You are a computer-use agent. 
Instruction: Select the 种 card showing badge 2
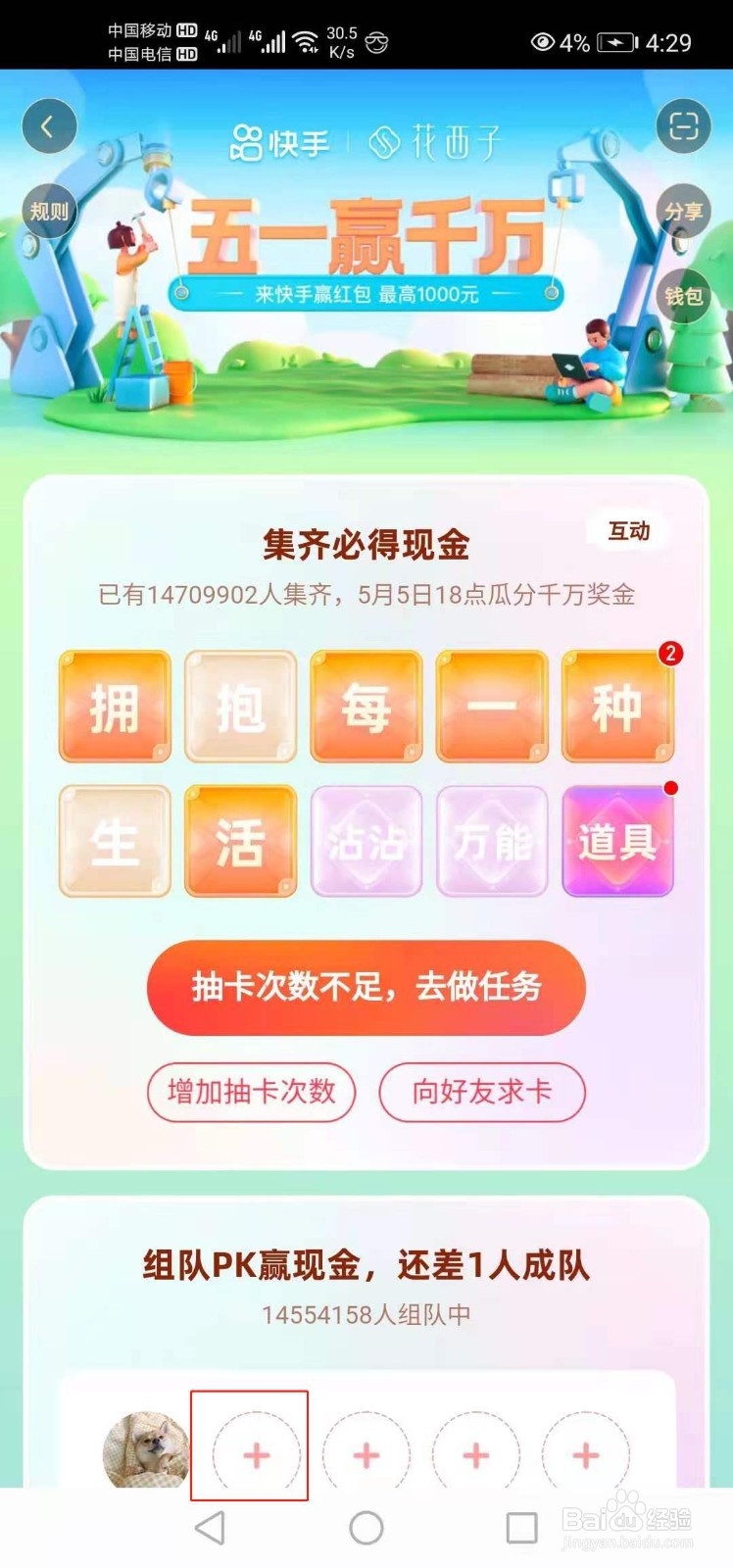click(617, 706)
